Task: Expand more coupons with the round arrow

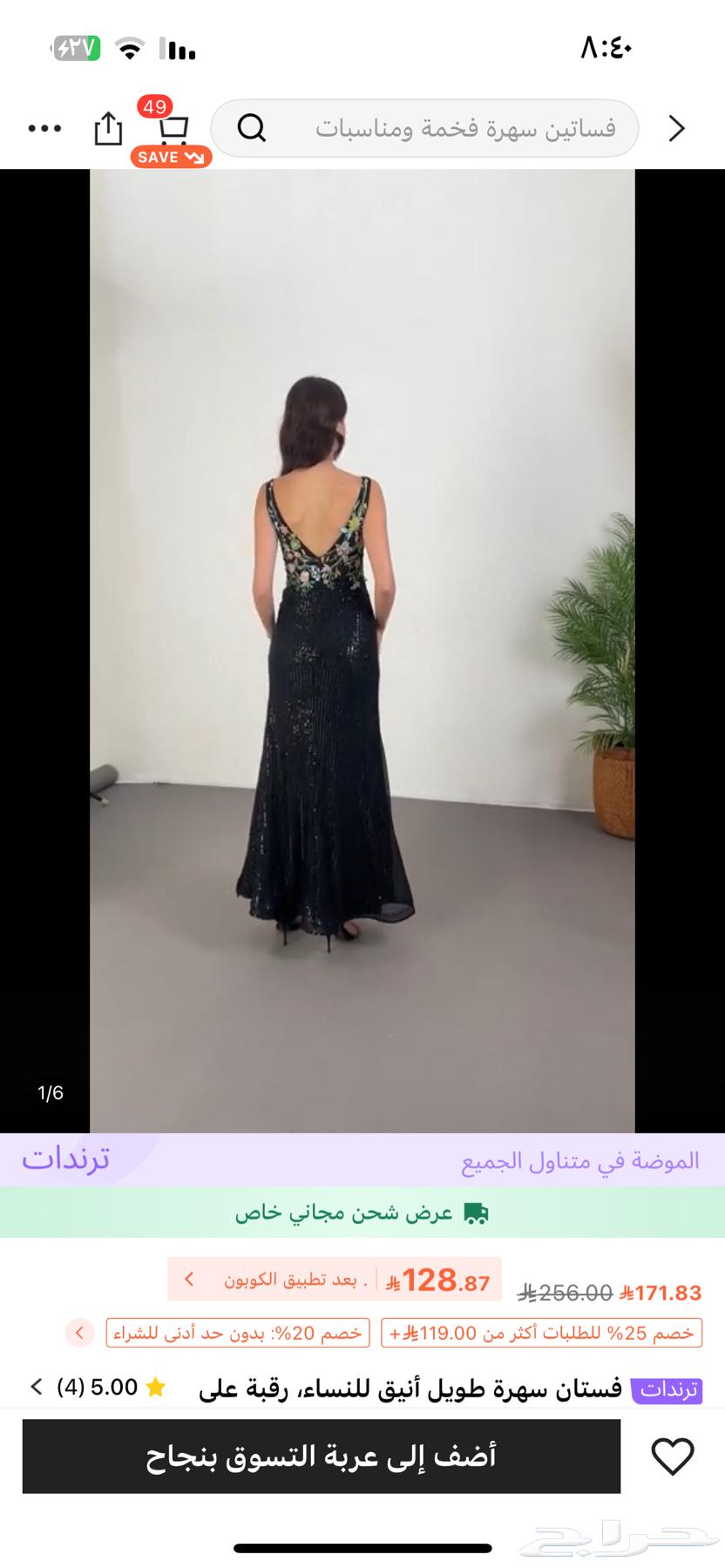Action: point(79,1333)
